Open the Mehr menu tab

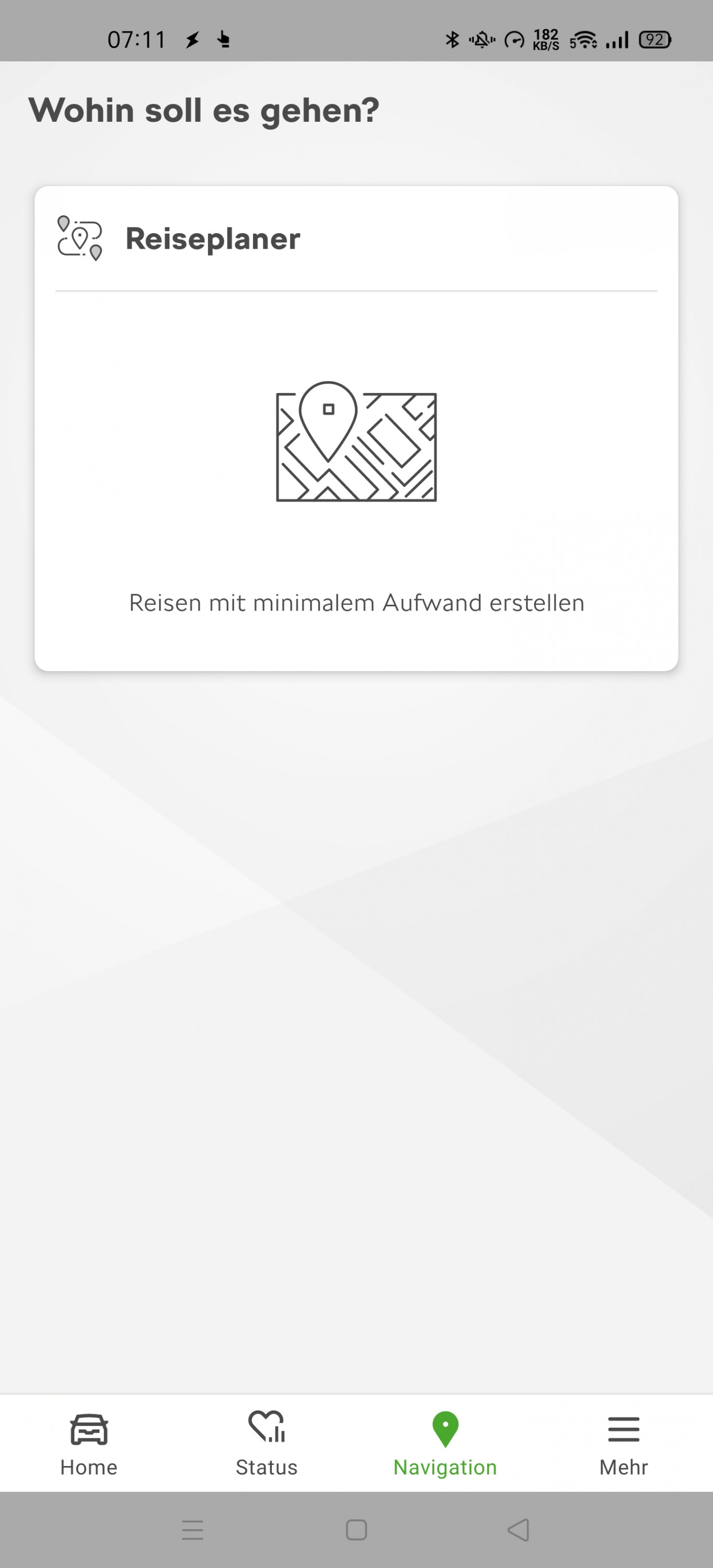pyautogui.click(x=624, y=1444)
